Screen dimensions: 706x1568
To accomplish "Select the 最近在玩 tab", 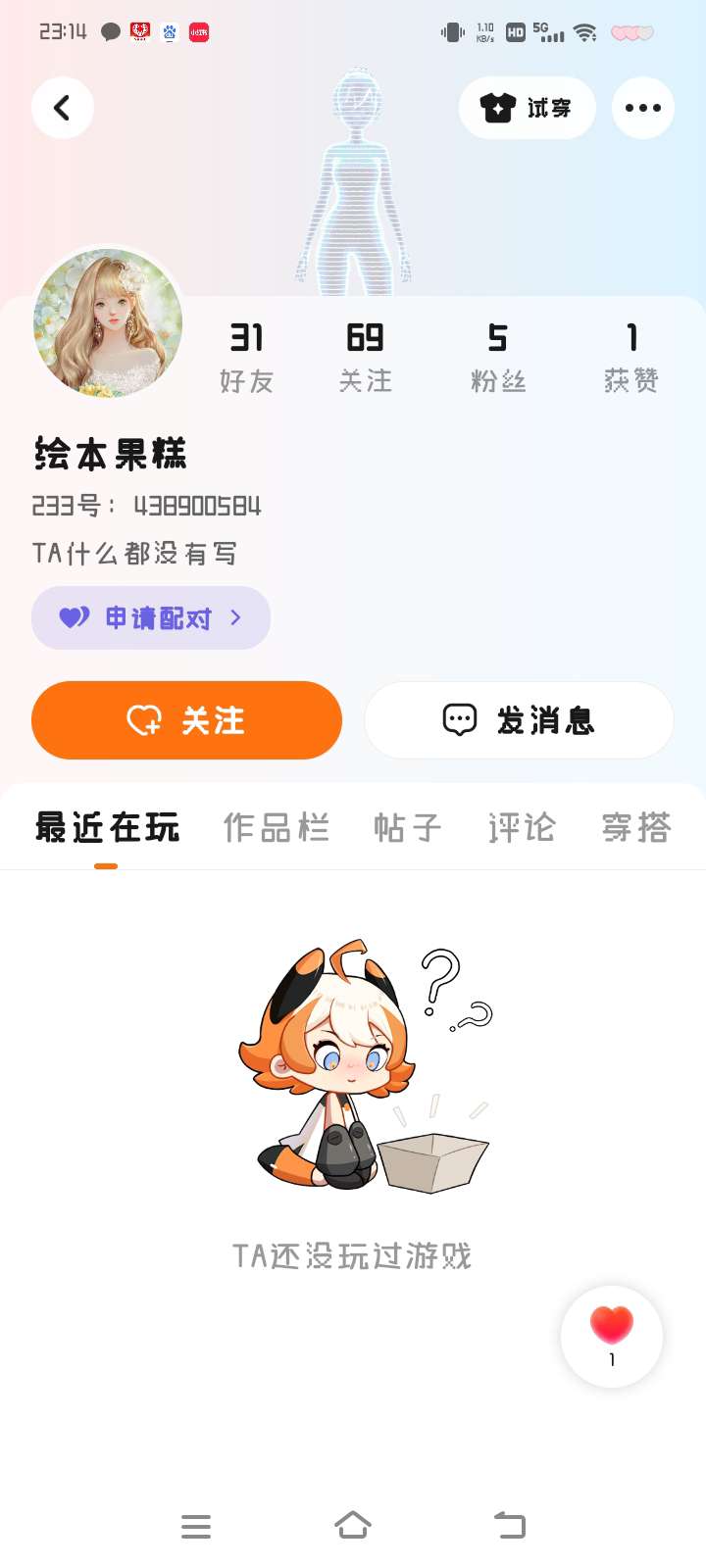I will (x=107, y=828).
